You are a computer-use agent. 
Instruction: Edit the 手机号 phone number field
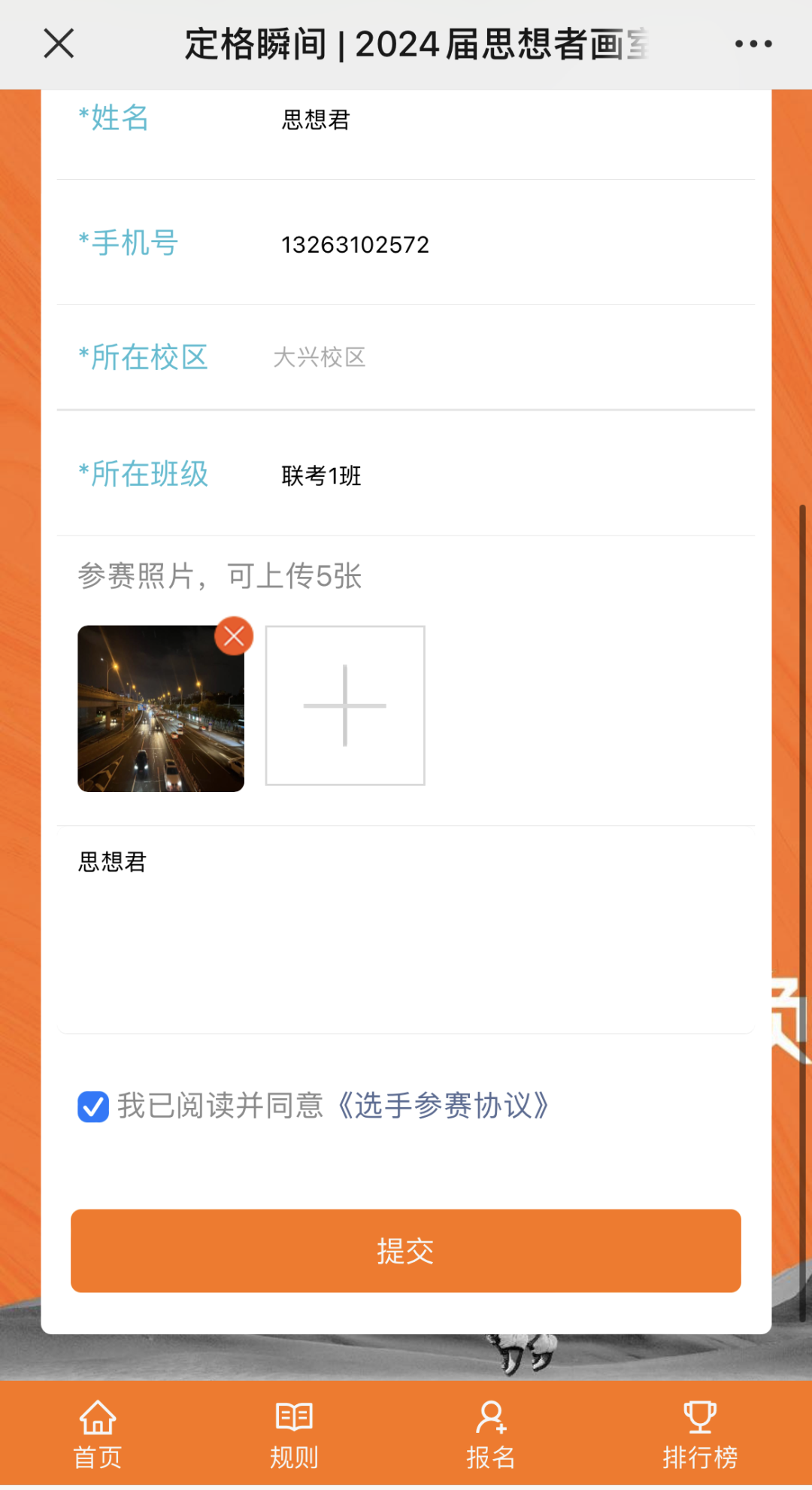451,244
